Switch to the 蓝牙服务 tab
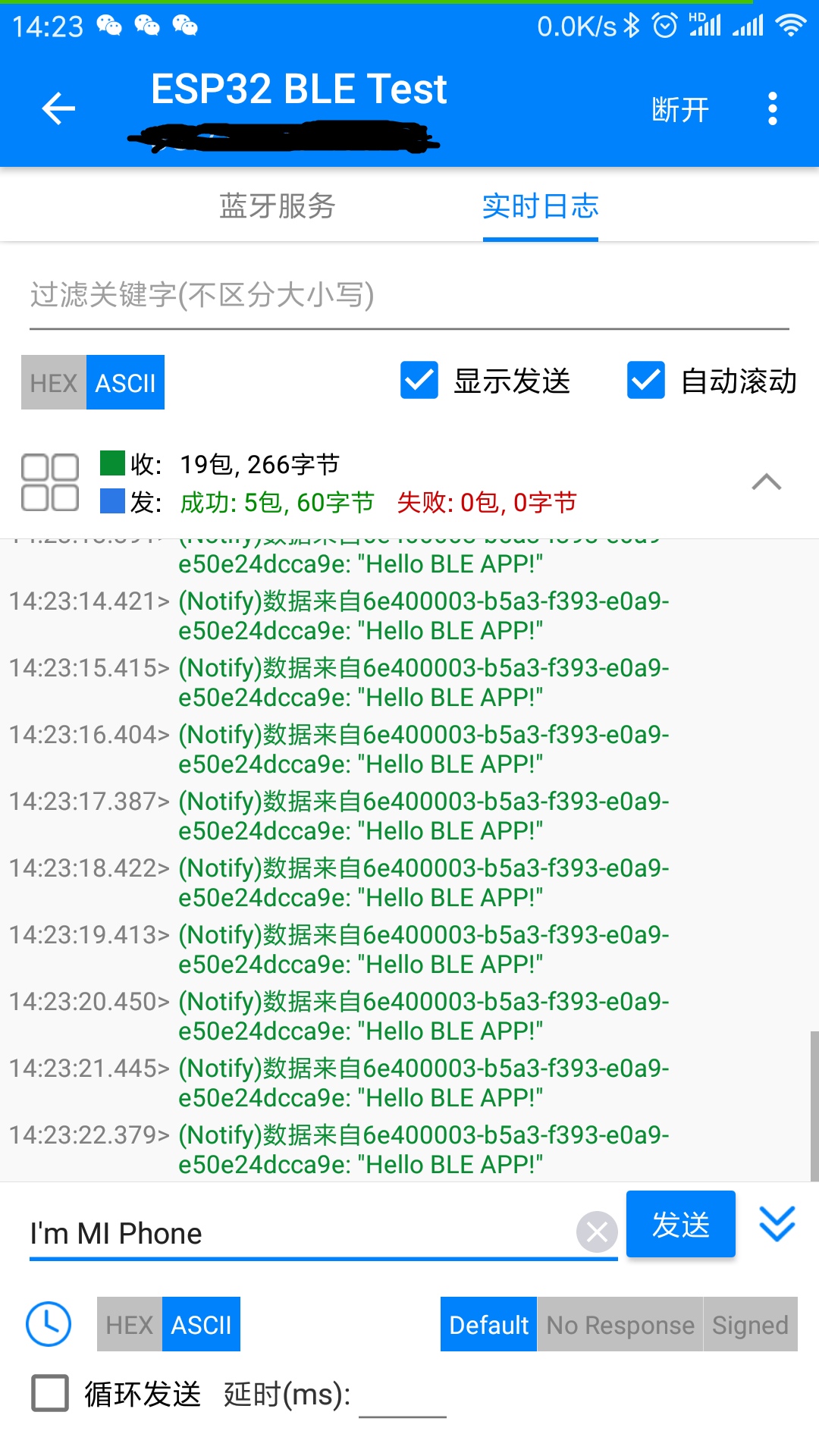The height and width of the screenshot is (1456, 819). [278, 206]
